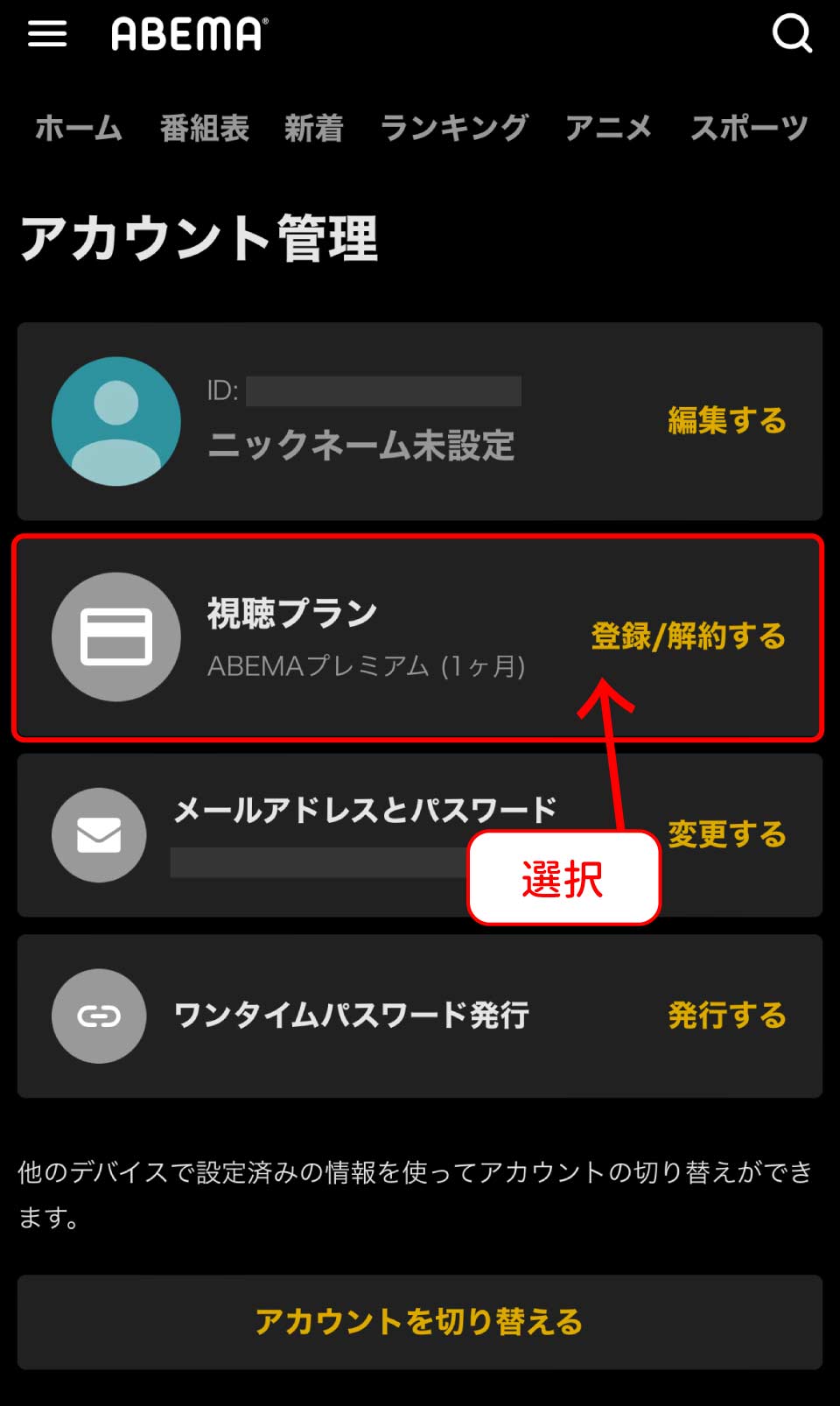Open the ABEMA home logo
840x1406 pixels.
(x=189, y=34)
